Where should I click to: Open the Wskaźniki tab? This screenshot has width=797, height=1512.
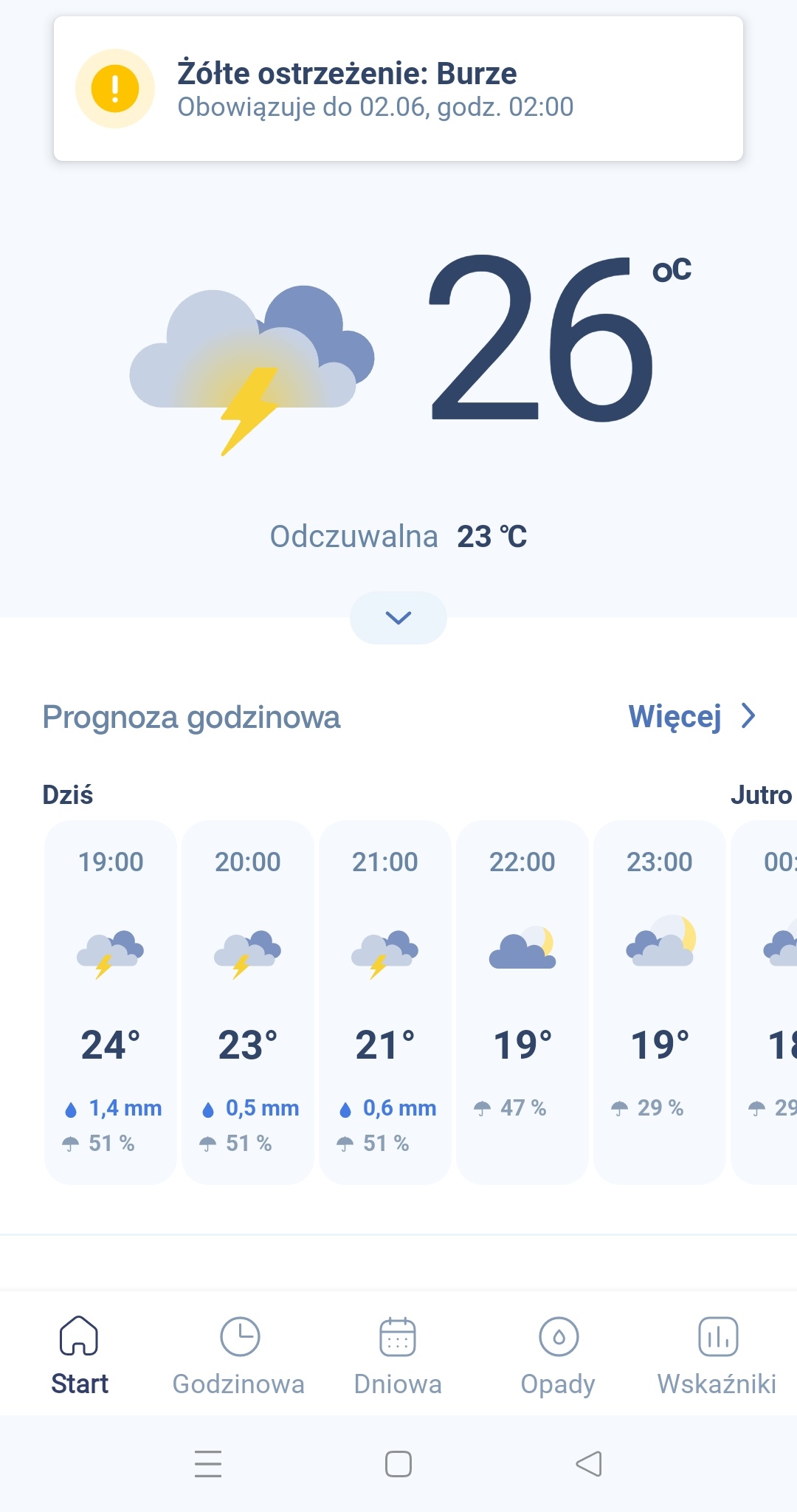pos(717,1355)
